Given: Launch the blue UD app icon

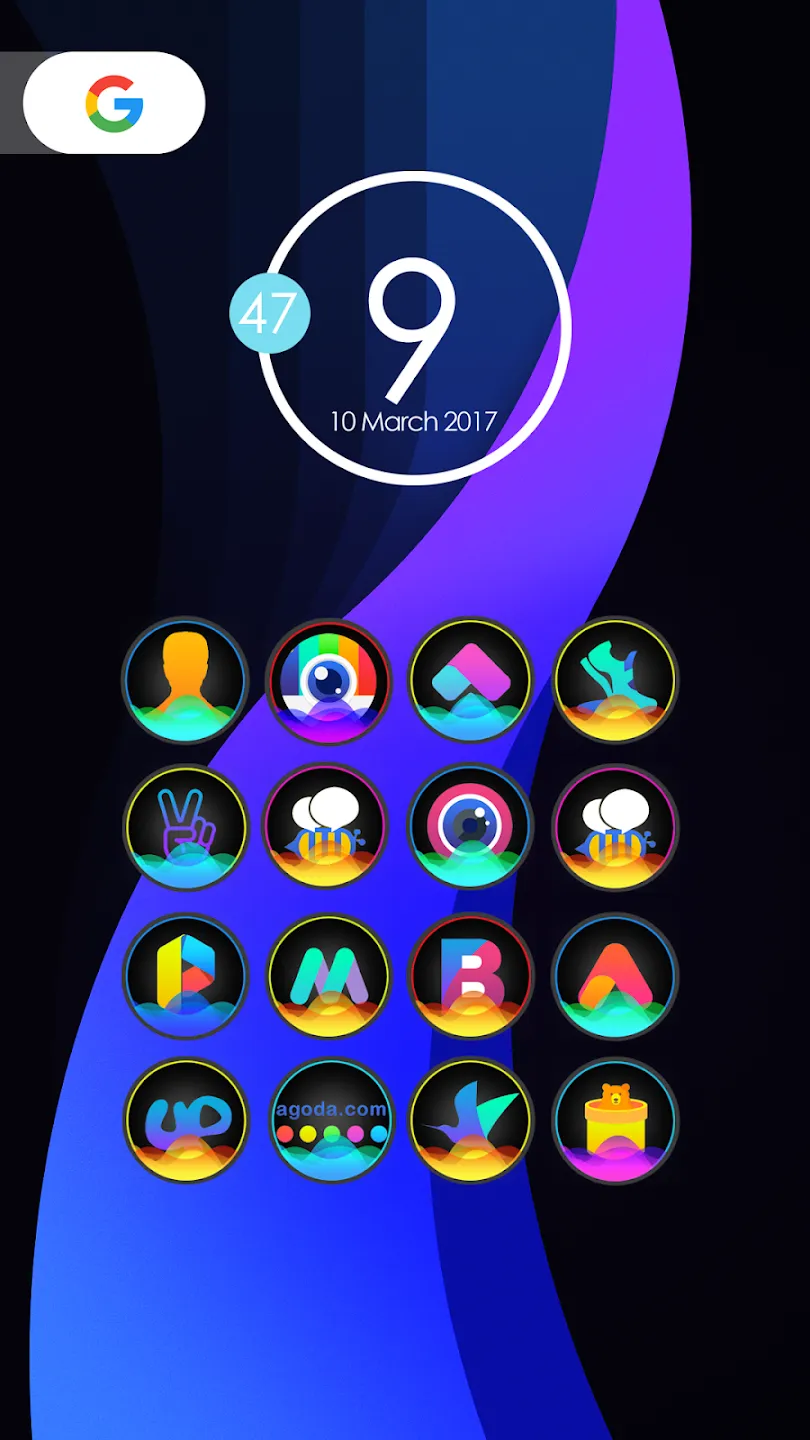Looking at the screenshot, I should point(185,1120).
